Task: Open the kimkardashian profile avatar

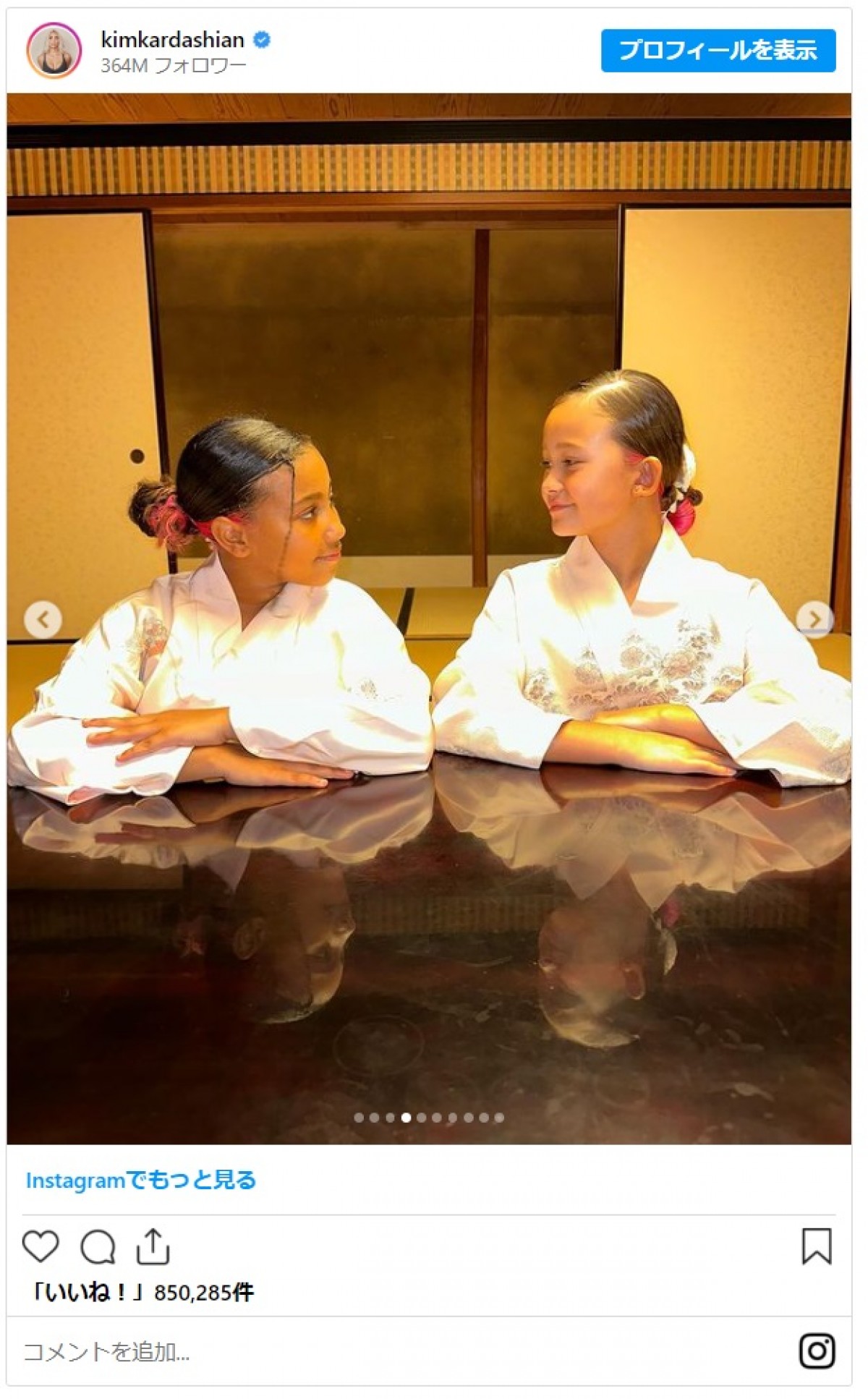Action: (x=54, y=50)
